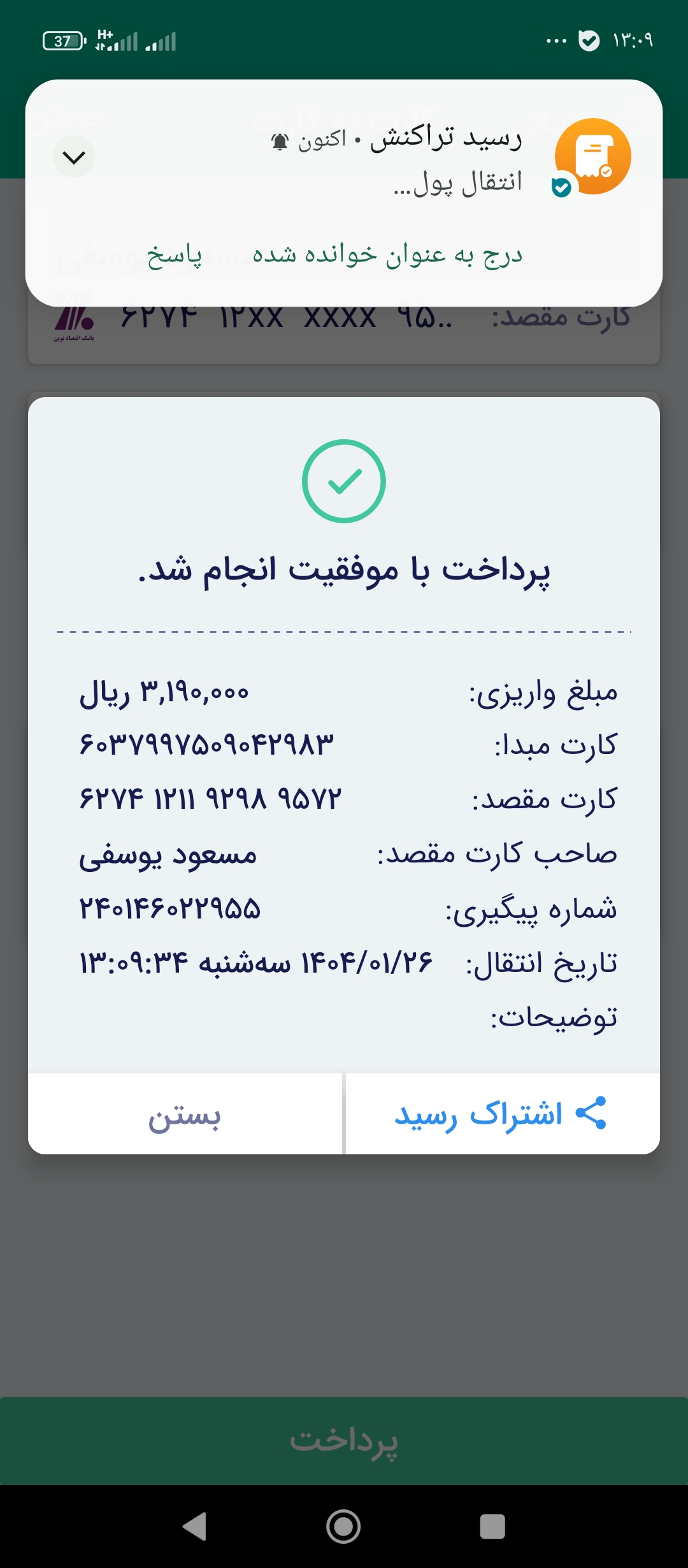Image resolution: width=688 pixels, height=1568 pixels.
Task: Reply to the notification with پاسخ
Action: tap(174, 256)
